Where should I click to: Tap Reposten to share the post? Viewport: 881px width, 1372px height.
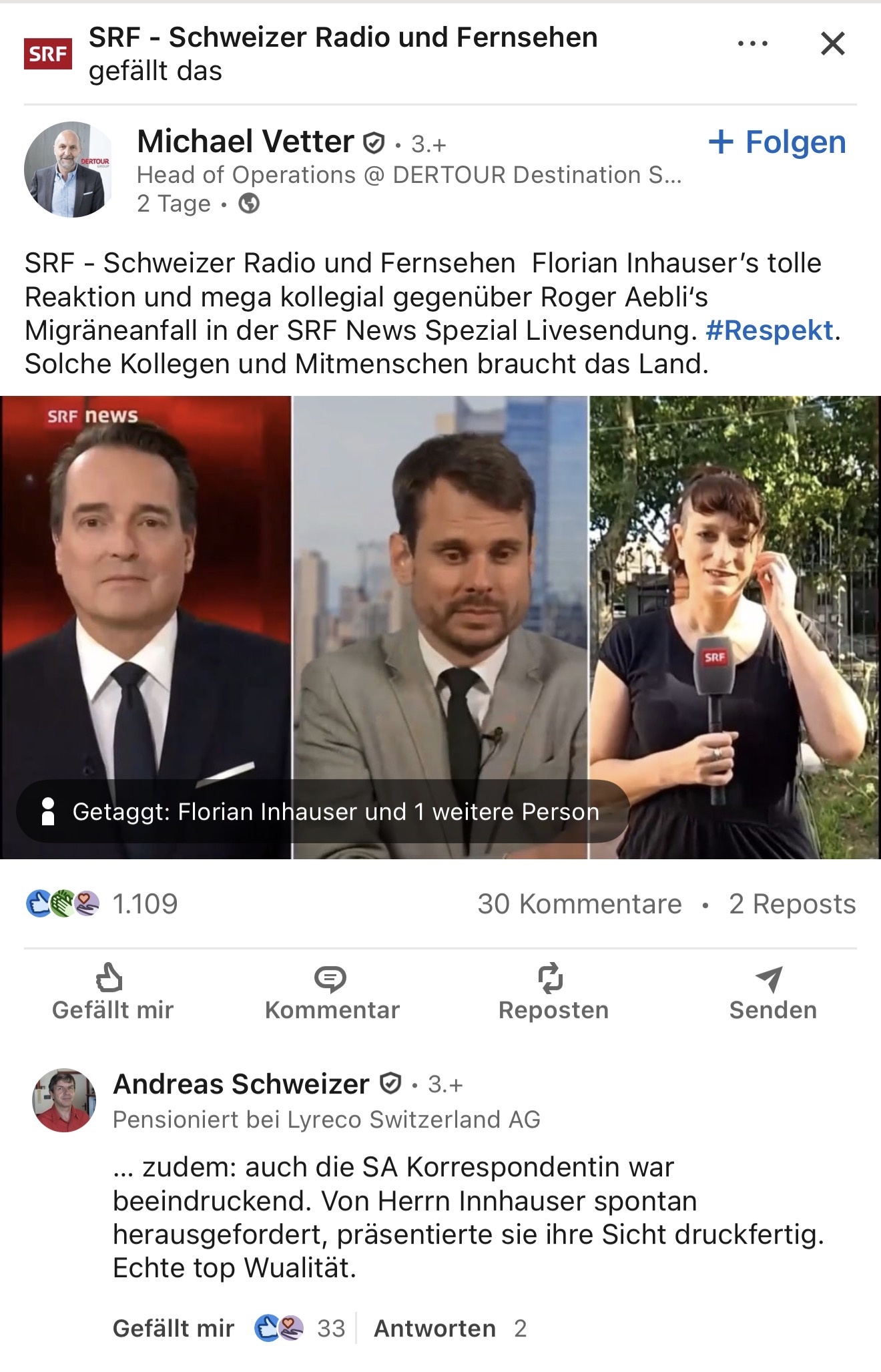click(553, 993)
